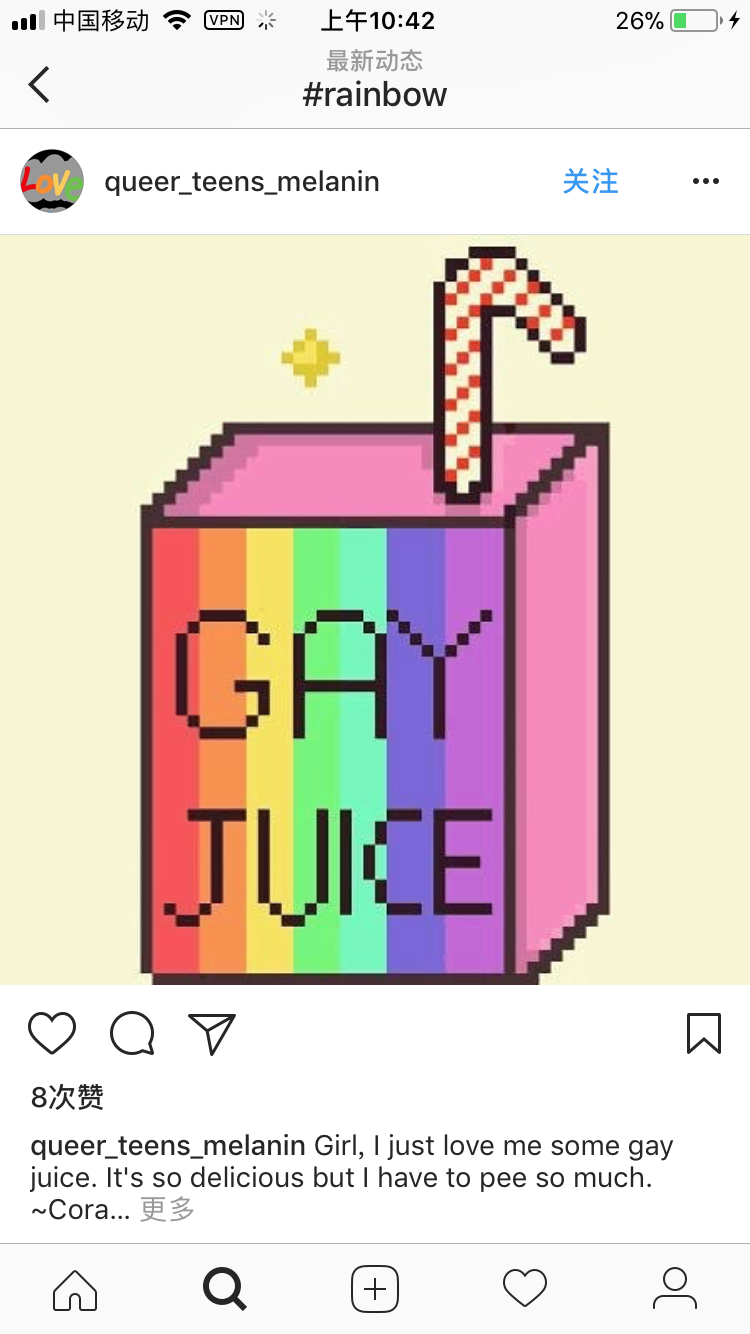Open the Search tab
The height and width of the screenshot is (1334, 750).
(x=225, y=1289)
